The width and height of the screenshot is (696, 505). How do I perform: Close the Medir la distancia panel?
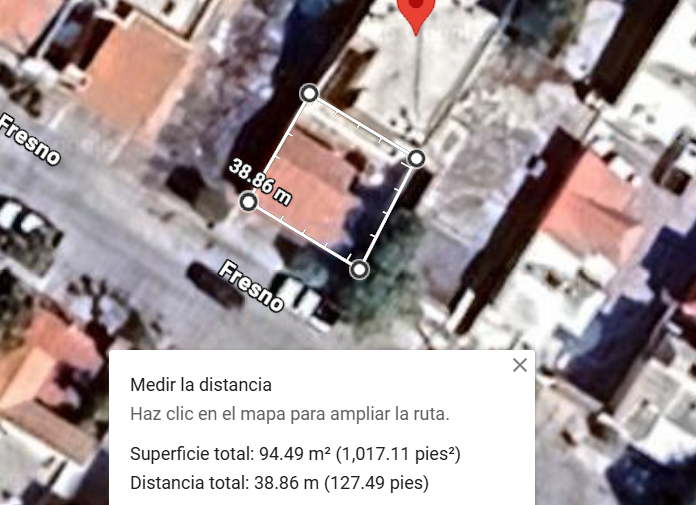click(x=519, y=365)
